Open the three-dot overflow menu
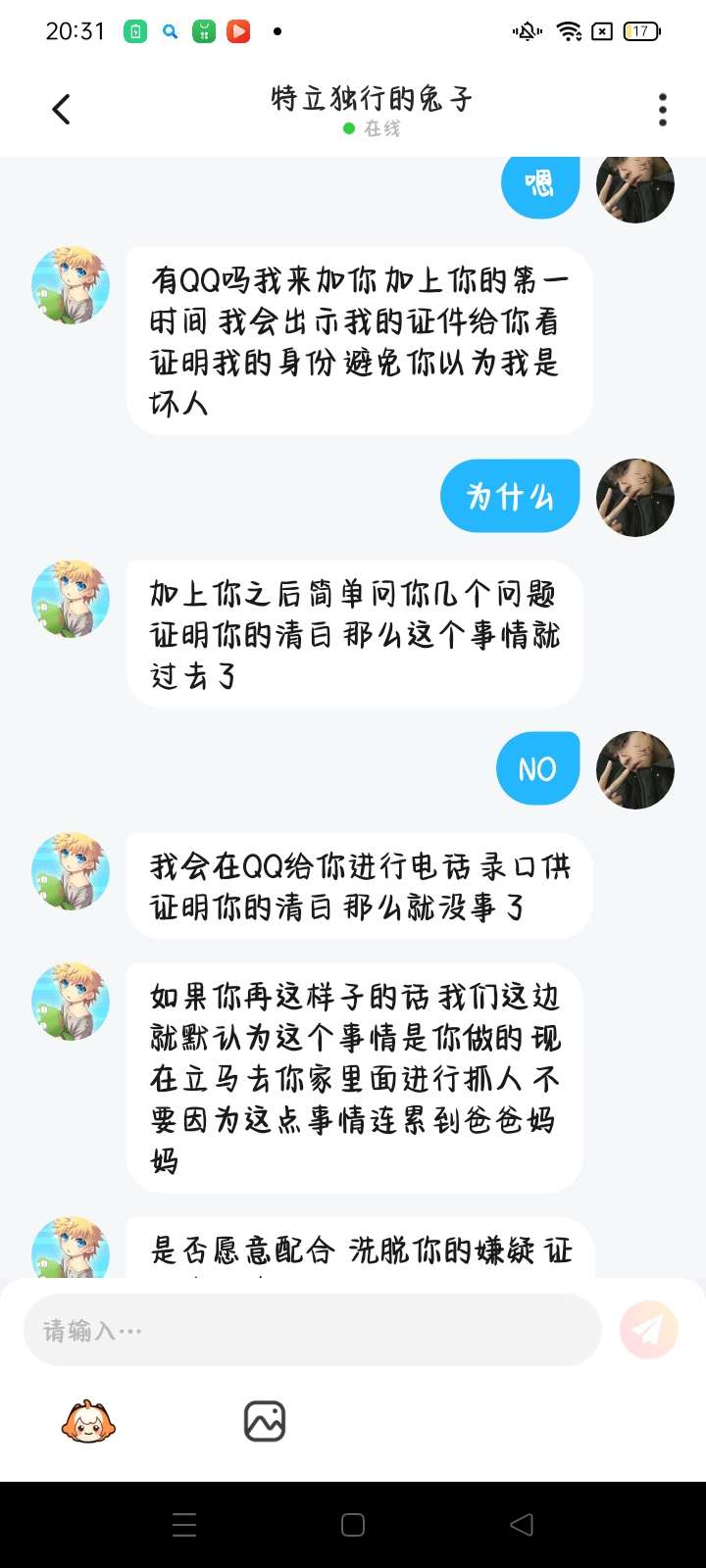Image resolution: width=706 pixels, height=1568 pixels. pos(663,110)
